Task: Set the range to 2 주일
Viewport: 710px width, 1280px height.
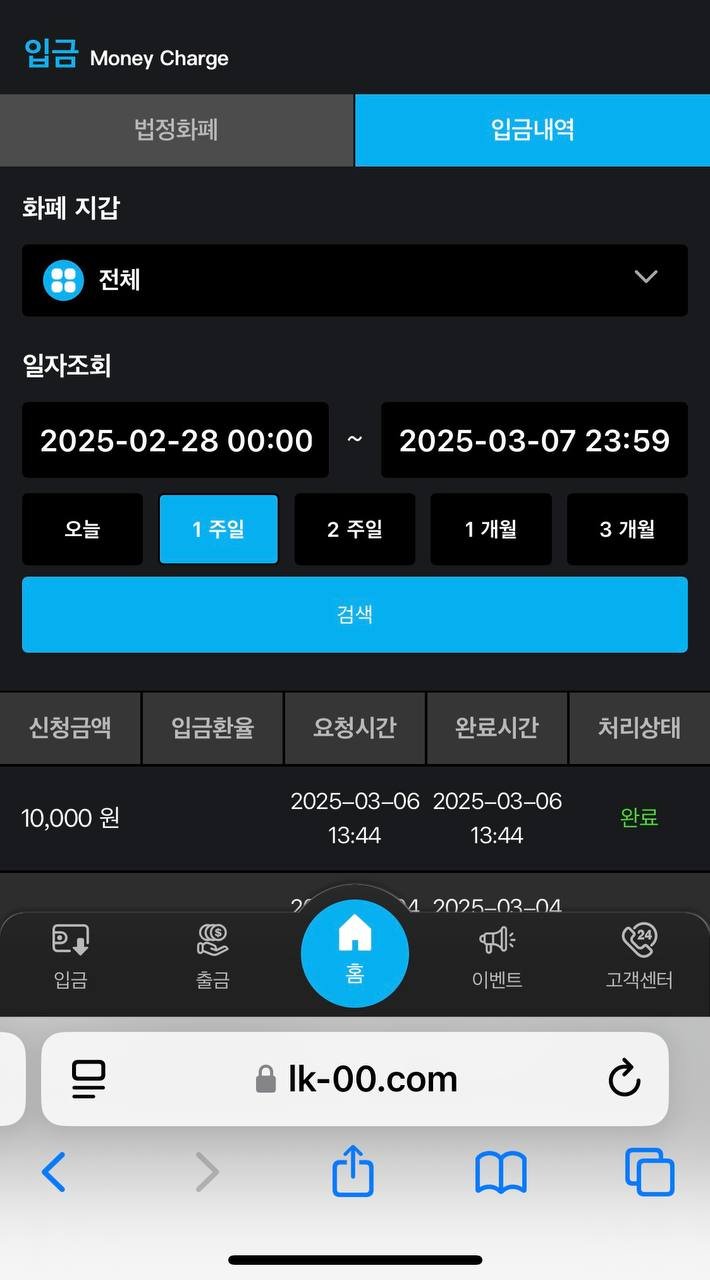Action: pos(355,529)
